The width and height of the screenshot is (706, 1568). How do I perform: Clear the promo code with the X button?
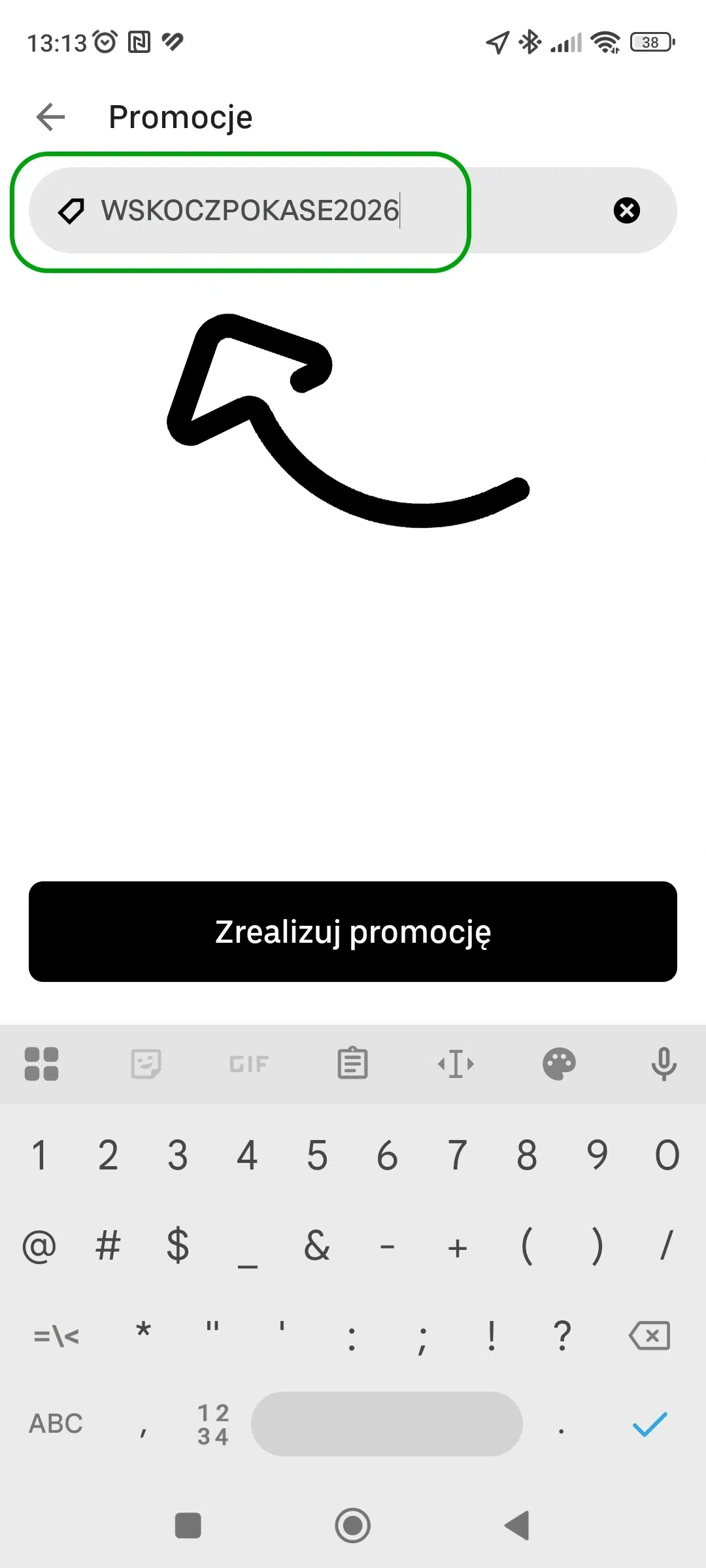point(627,210)
